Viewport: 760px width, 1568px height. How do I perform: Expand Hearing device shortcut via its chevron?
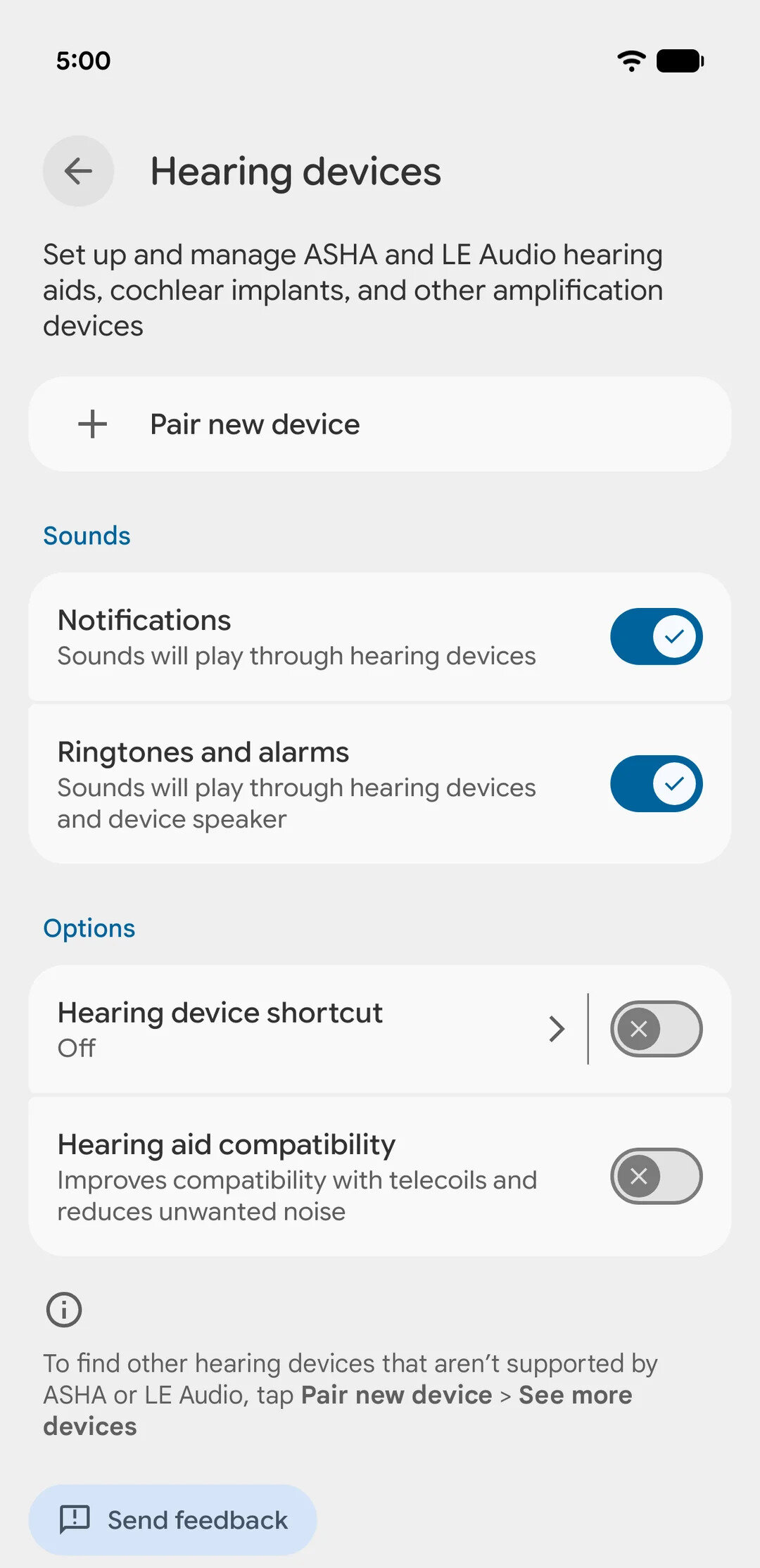[556, 1028]
